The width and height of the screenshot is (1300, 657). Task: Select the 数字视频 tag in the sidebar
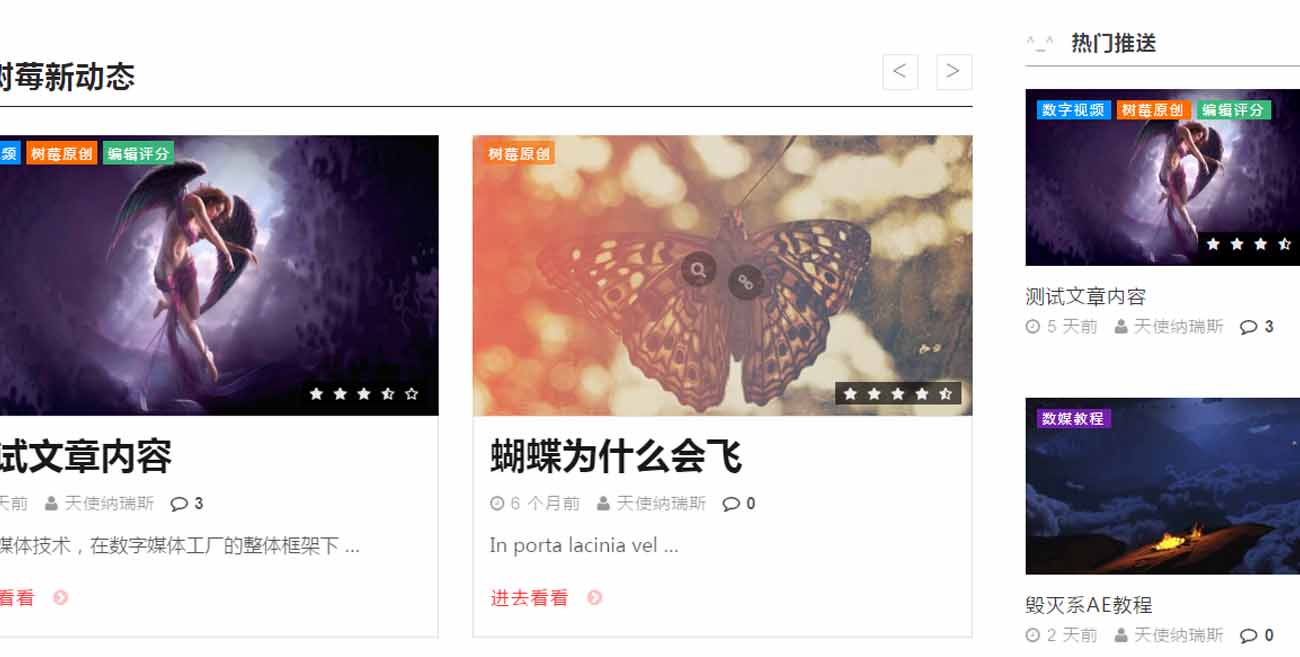(1072, 110)
